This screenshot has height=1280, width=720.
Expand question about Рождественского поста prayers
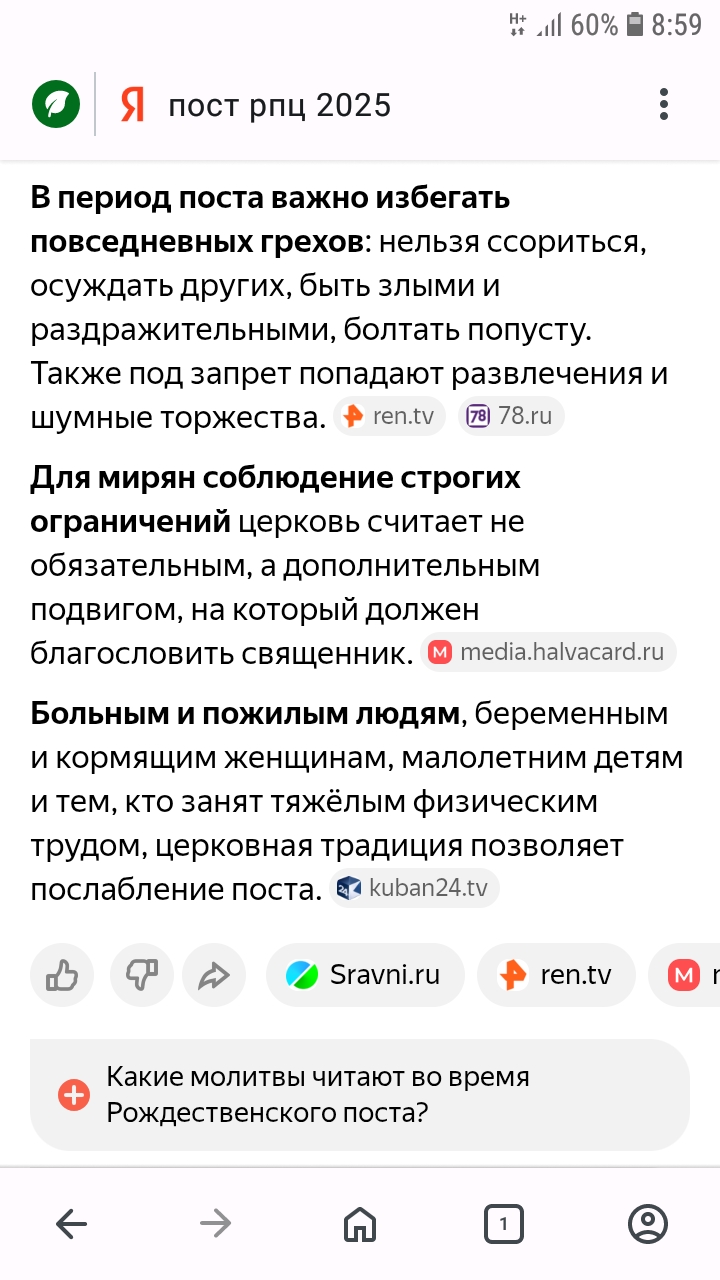click(x=360, y=1095)
